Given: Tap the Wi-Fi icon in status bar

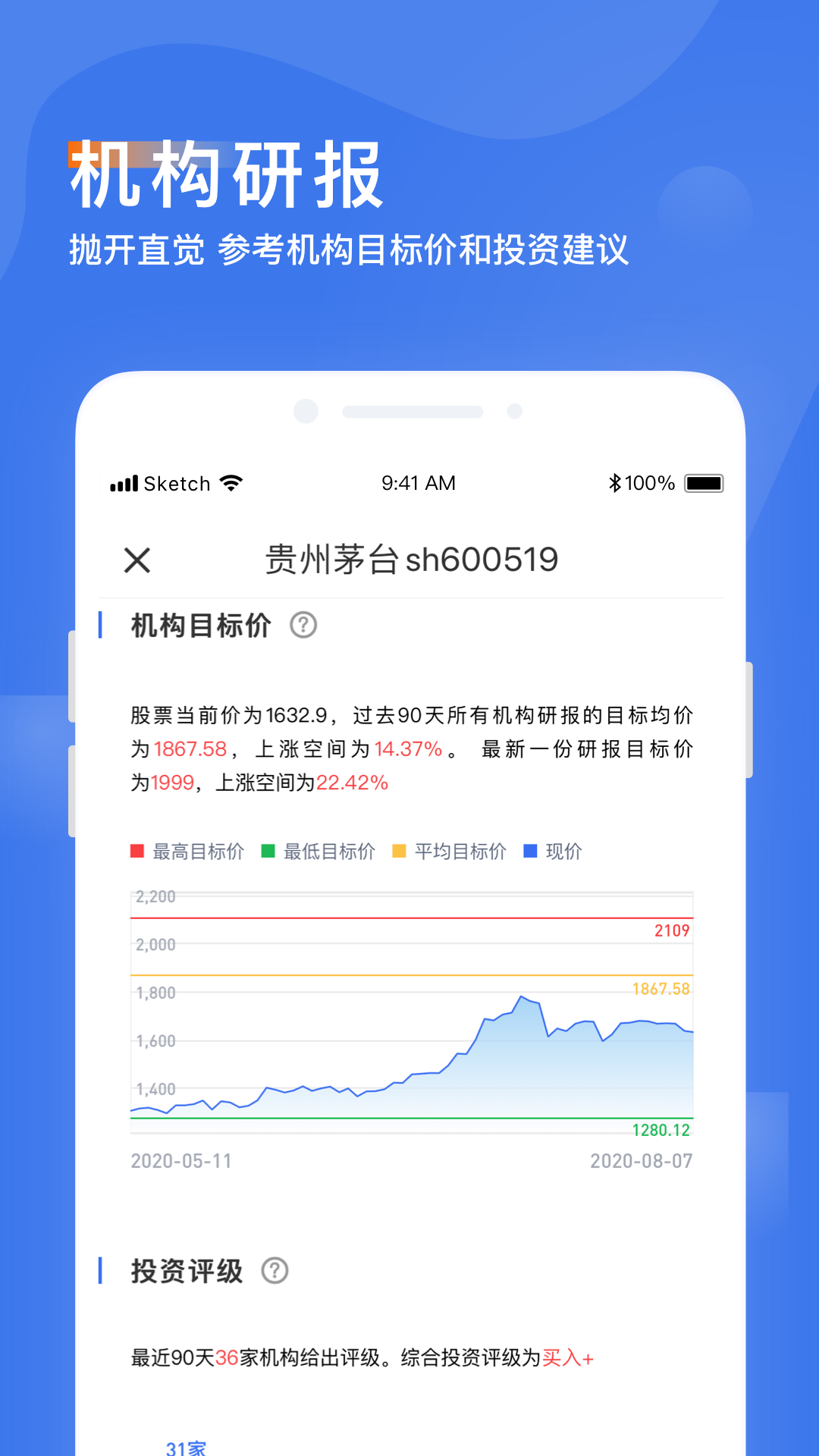Looking at the screenshot, I should click(x=231, y=482).
